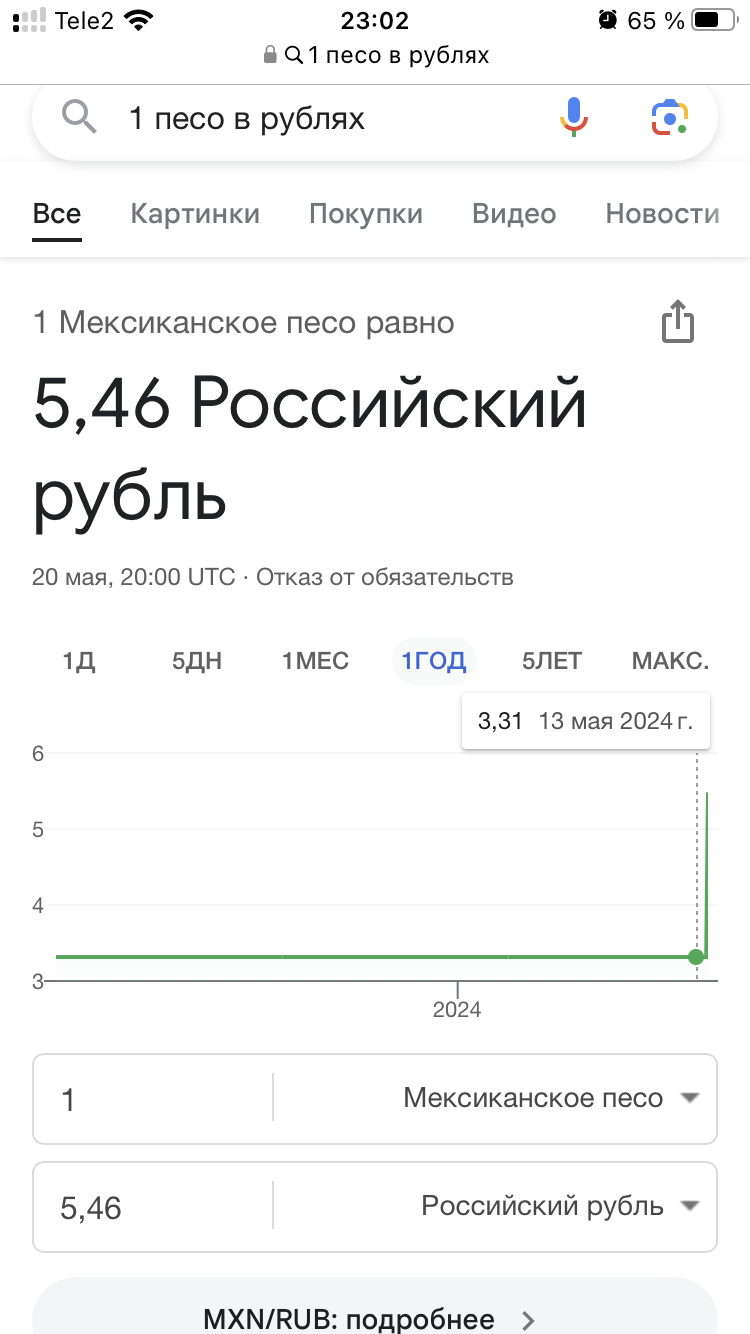The image size is (750, 1334).
Task: Switch to the Картинки tab
Action: click(x=195, y=214)
